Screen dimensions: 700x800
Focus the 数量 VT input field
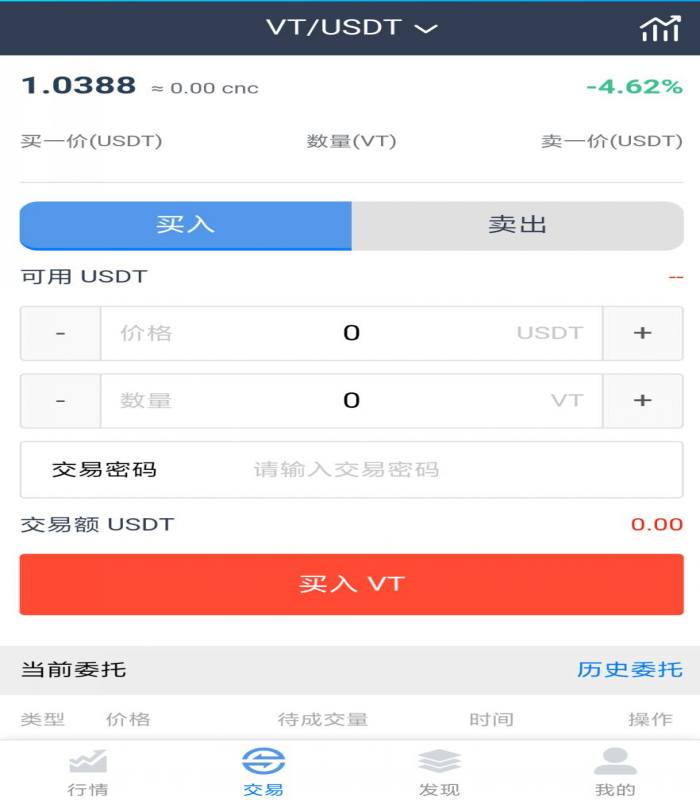351,401
